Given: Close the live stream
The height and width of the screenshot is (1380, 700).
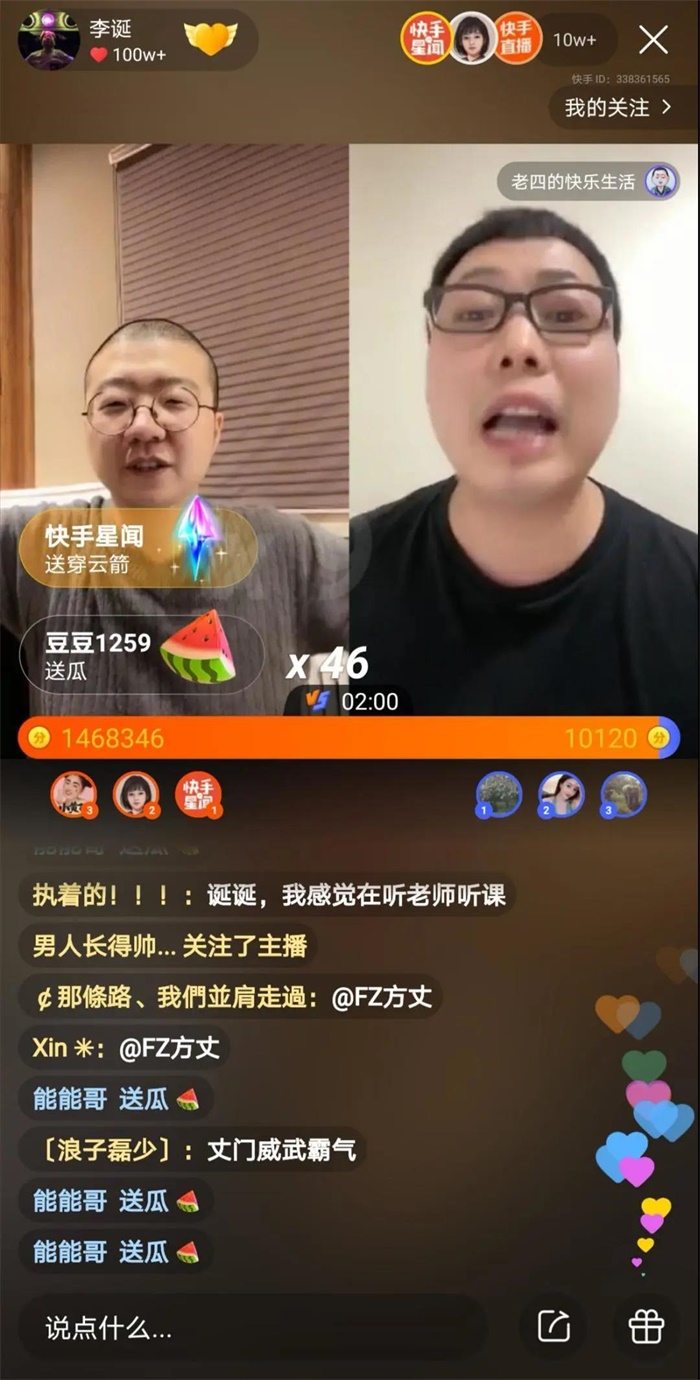Looking at the screenshot, I should (653, 40).
